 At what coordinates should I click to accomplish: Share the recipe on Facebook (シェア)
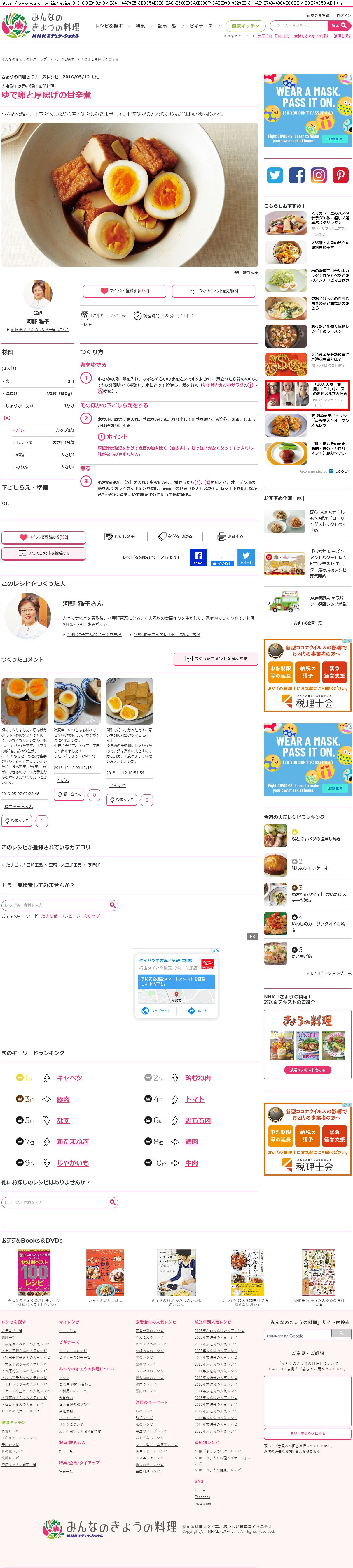pyautogui.click(x=198, y=557)
